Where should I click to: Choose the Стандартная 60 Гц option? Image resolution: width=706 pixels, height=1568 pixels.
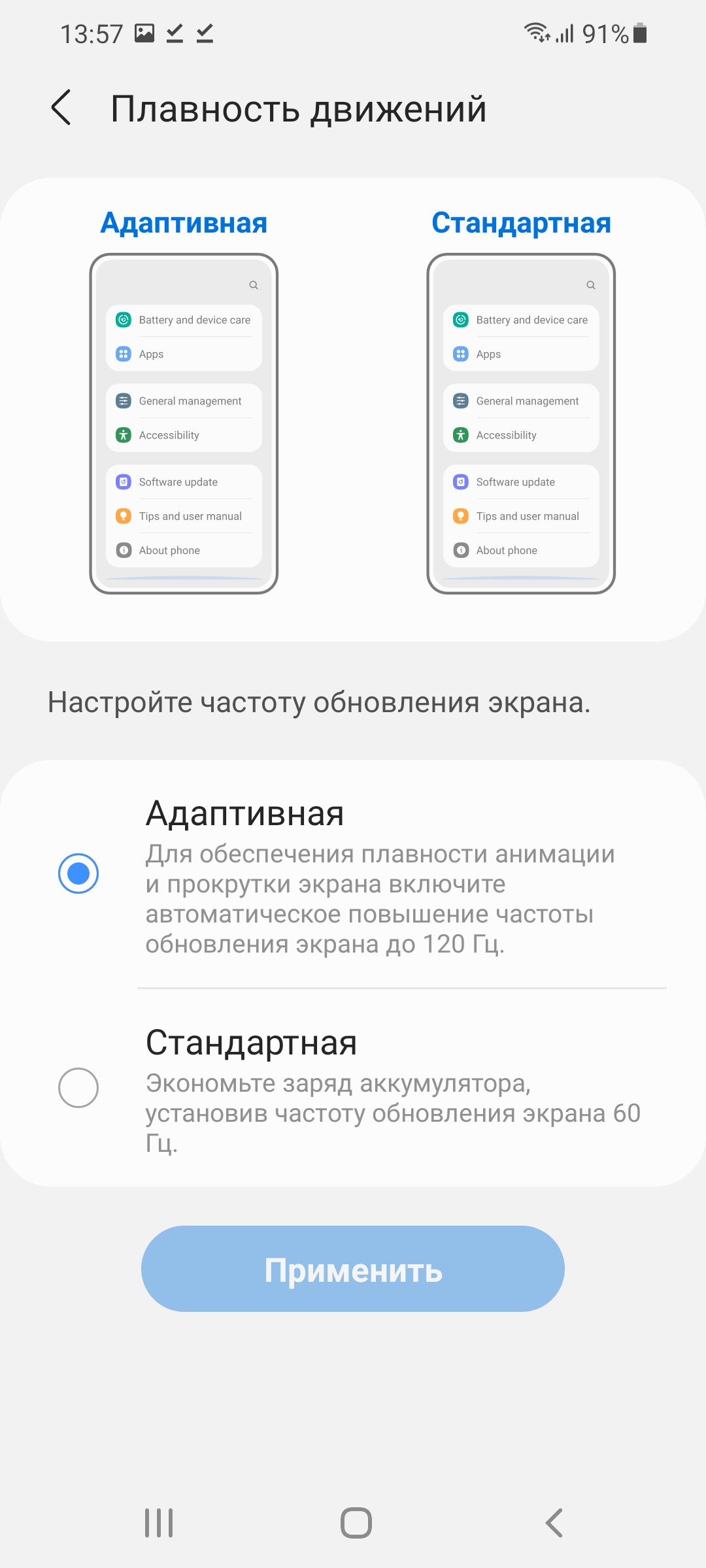coord(78,1088)
